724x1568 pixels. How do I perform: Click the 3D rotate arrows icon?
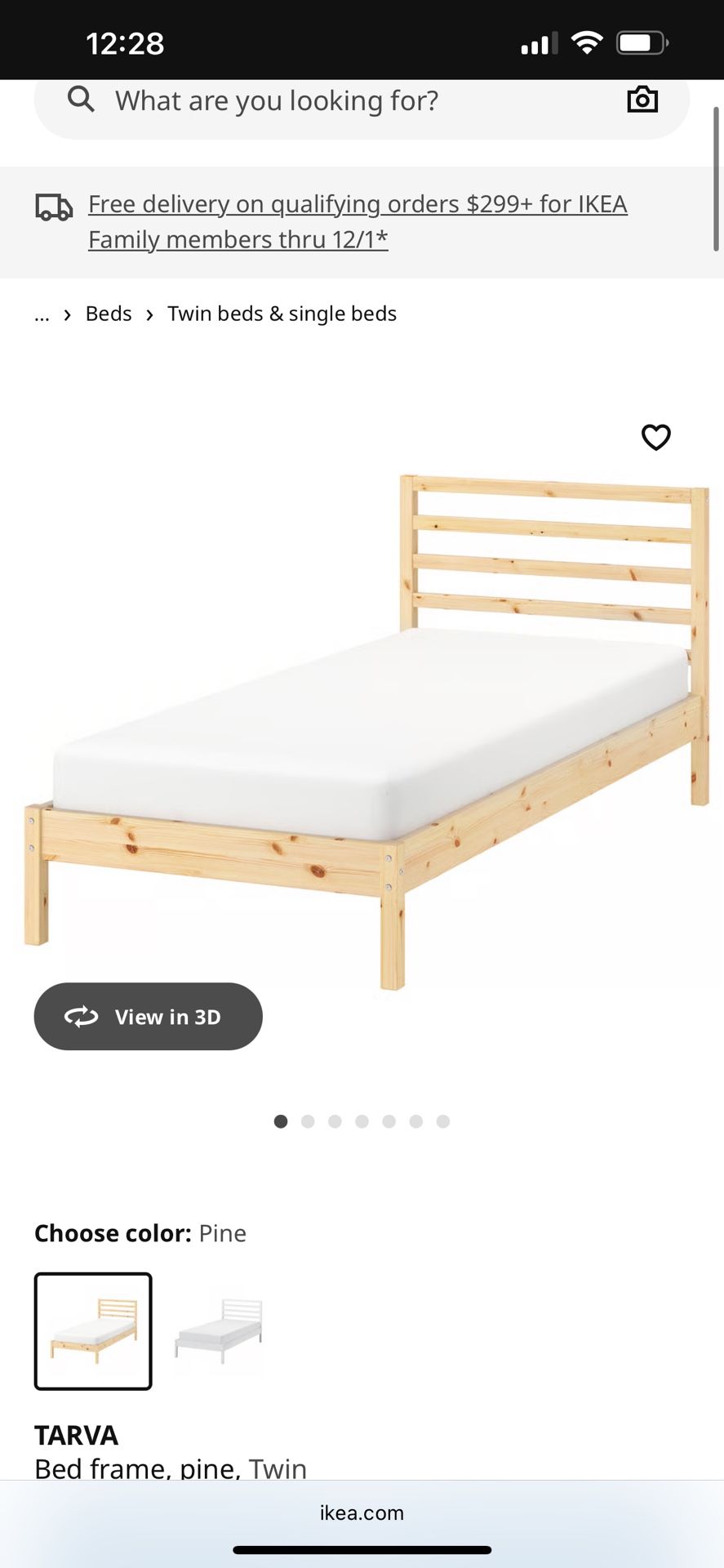tap(80, 1016)
